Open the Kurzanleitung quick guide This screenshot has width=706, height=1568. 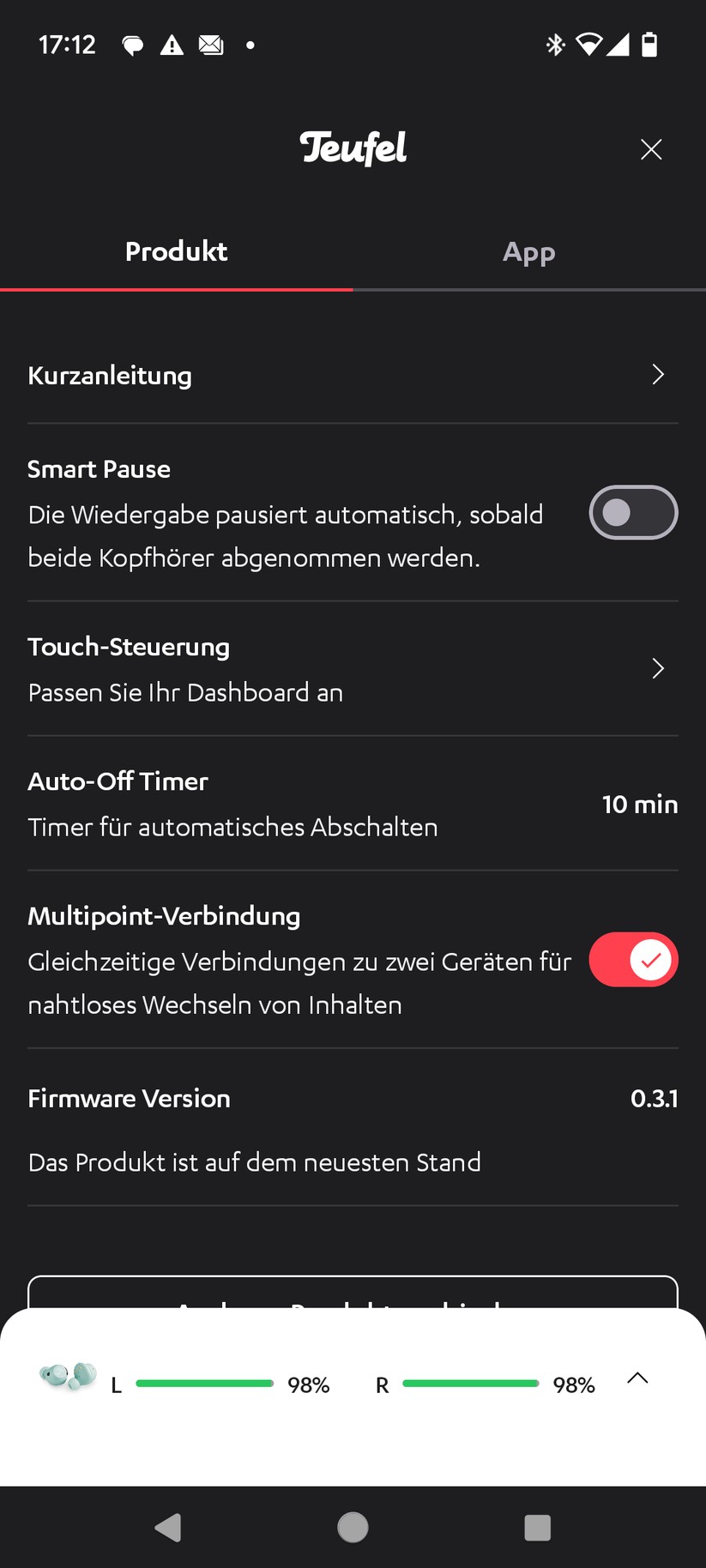click(352, 376)
